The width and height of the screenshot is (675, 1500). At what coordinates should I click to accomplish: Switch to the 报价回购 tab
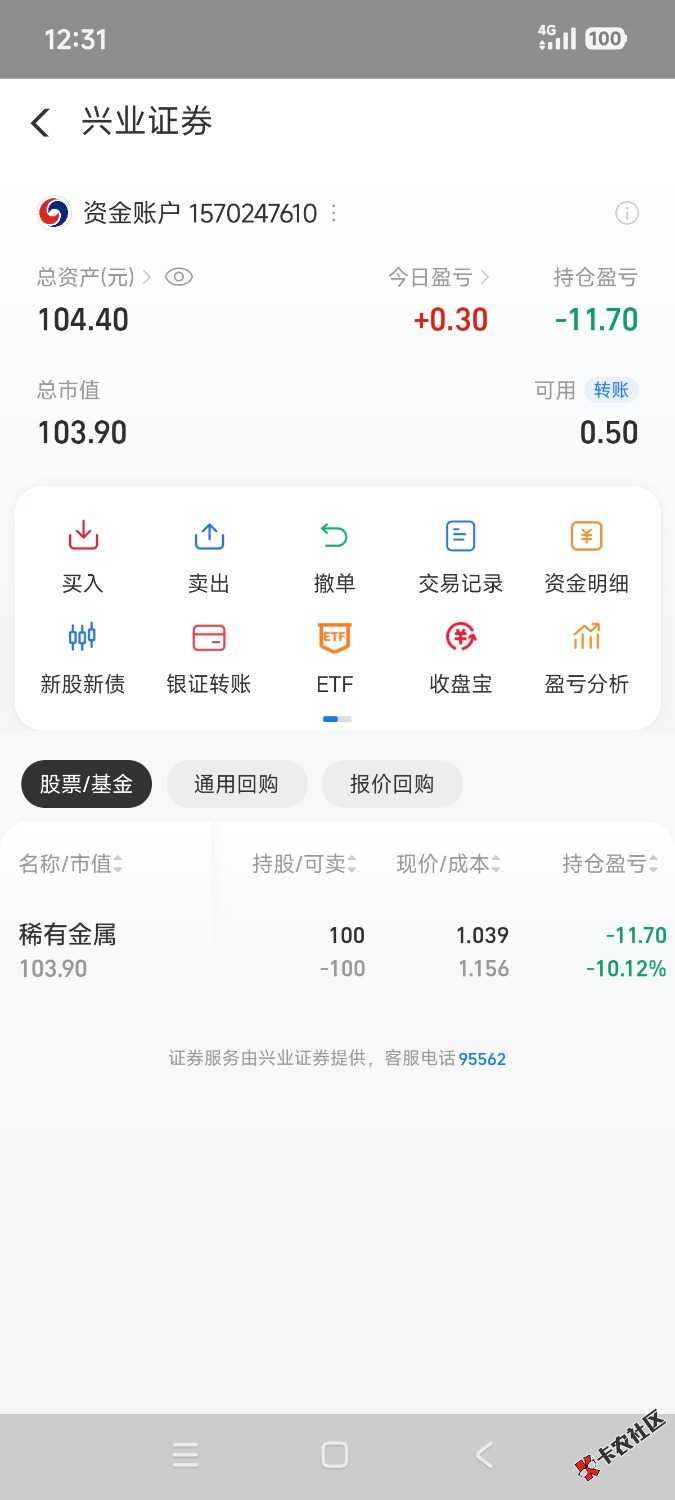[392, 784]
